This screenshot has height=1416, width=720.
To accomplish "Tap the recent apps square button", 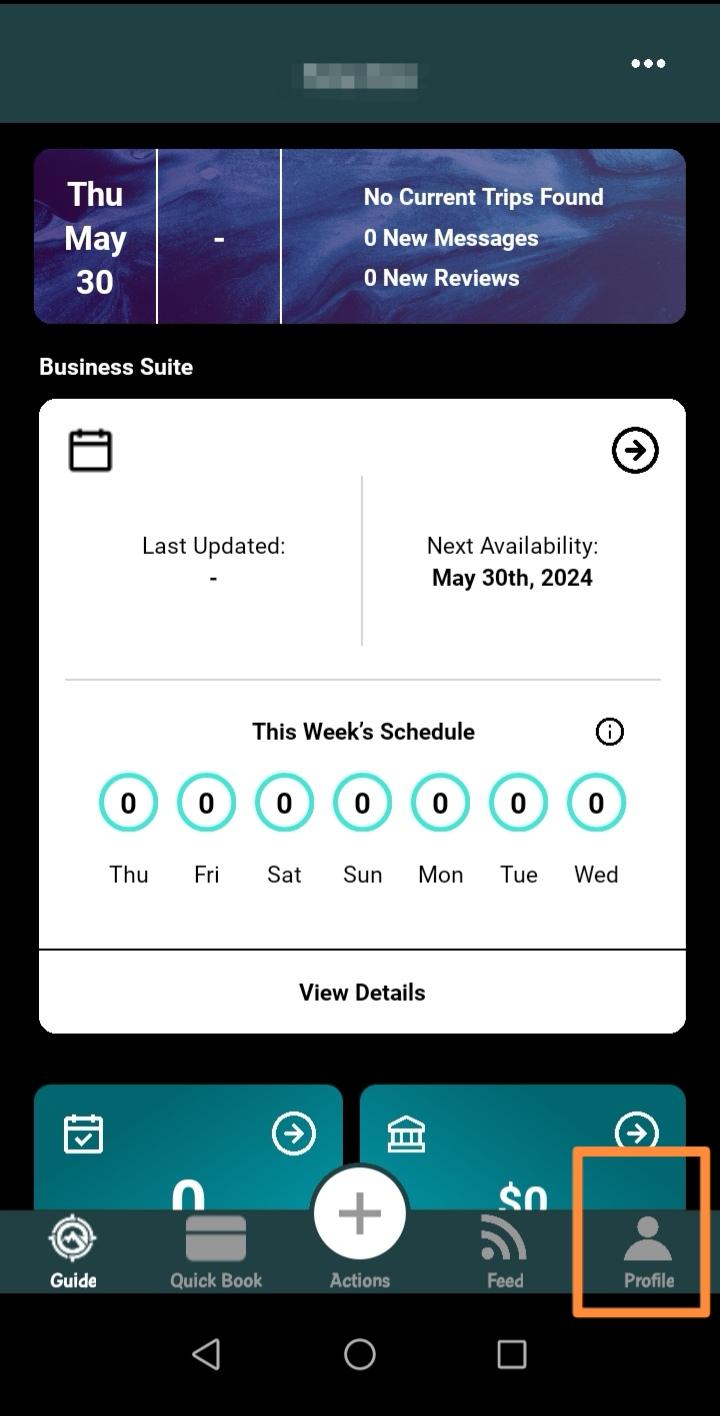I will 511,1355.
